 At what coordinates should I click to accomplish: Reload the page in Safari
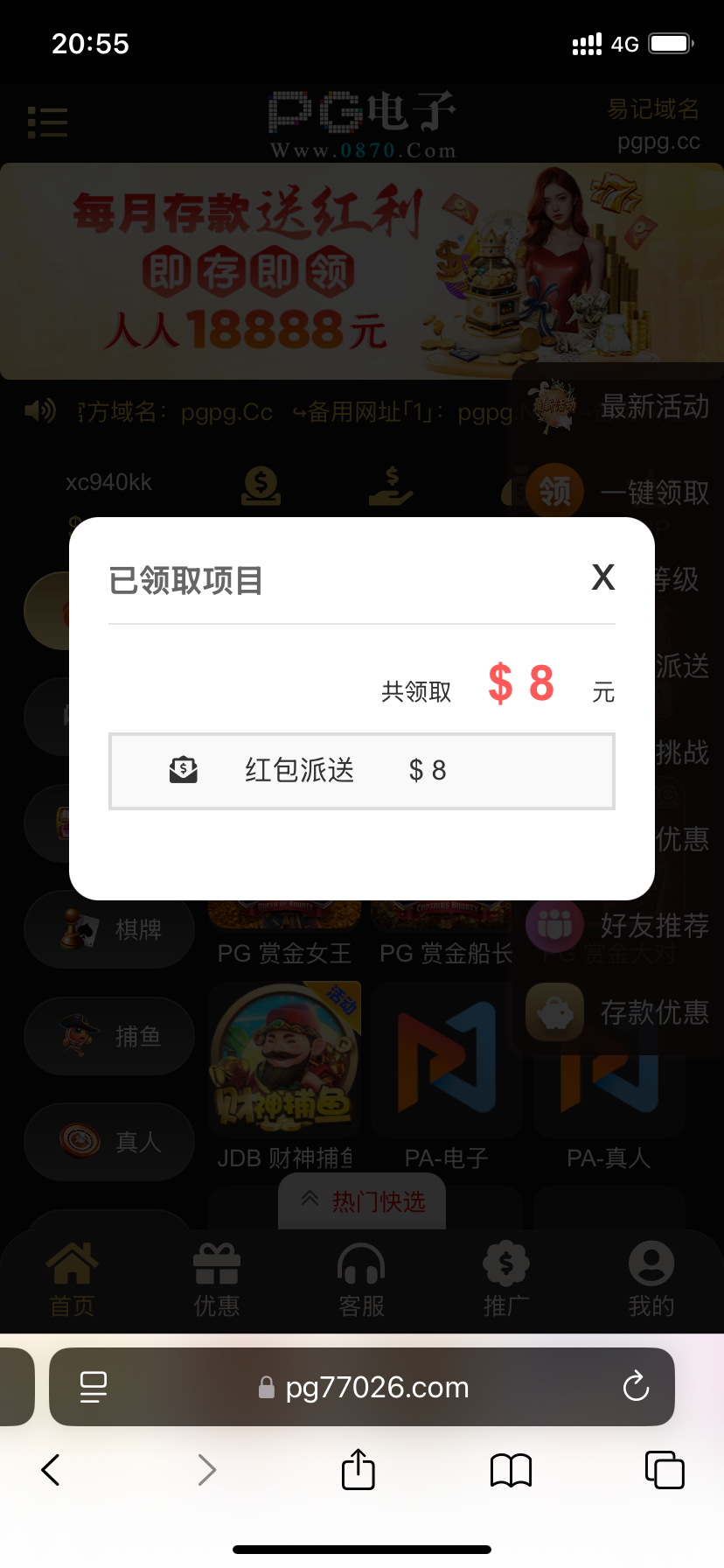(636, 1387)
